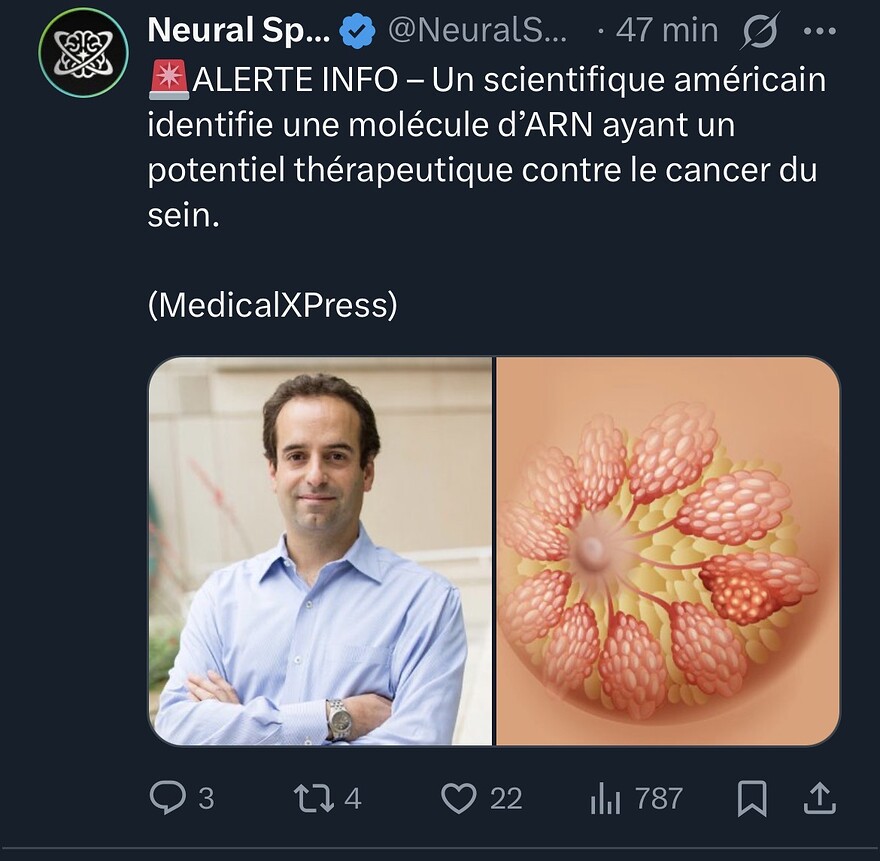This screenshot has height=861, width=880.
Task: Open the scientist photo in the post
Action: point(320,551)
